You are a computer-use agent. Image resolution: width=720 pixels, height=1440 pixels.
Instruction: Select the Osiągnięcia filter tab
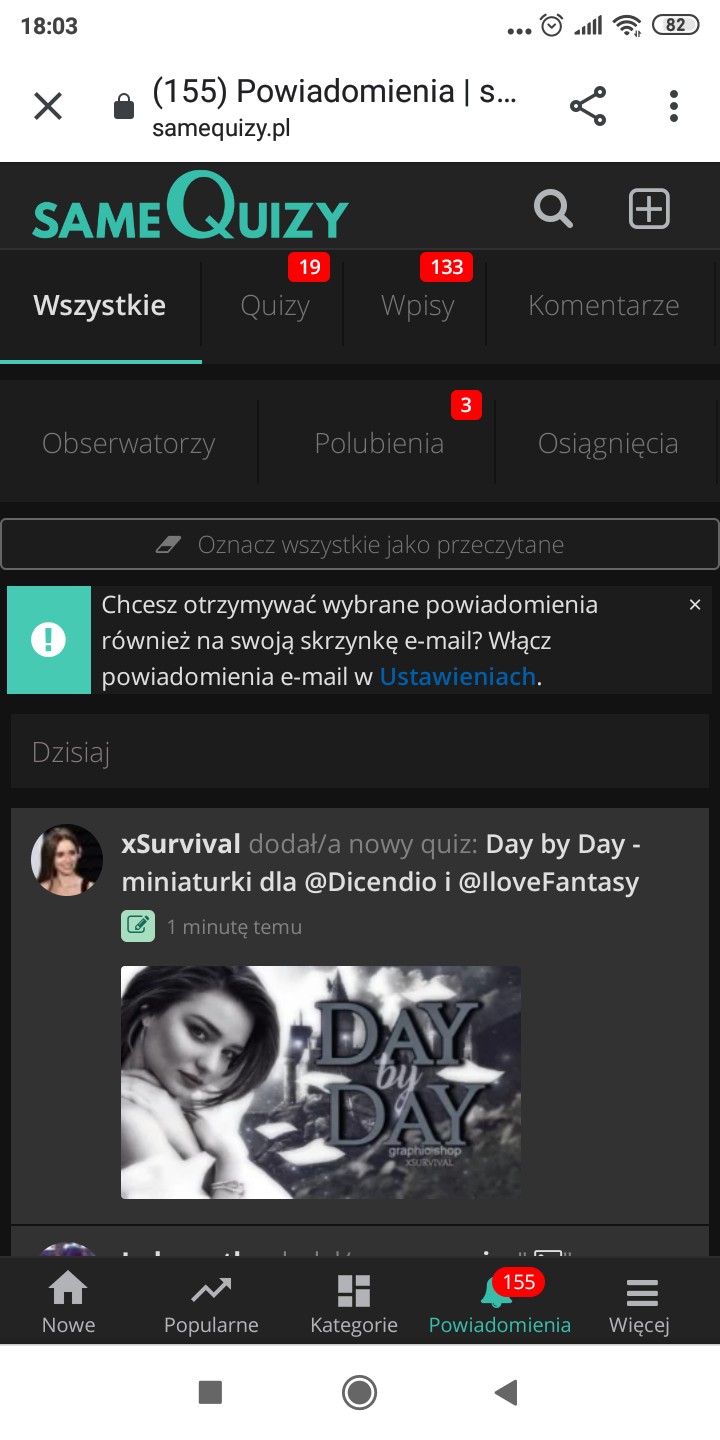pos(608,443)
